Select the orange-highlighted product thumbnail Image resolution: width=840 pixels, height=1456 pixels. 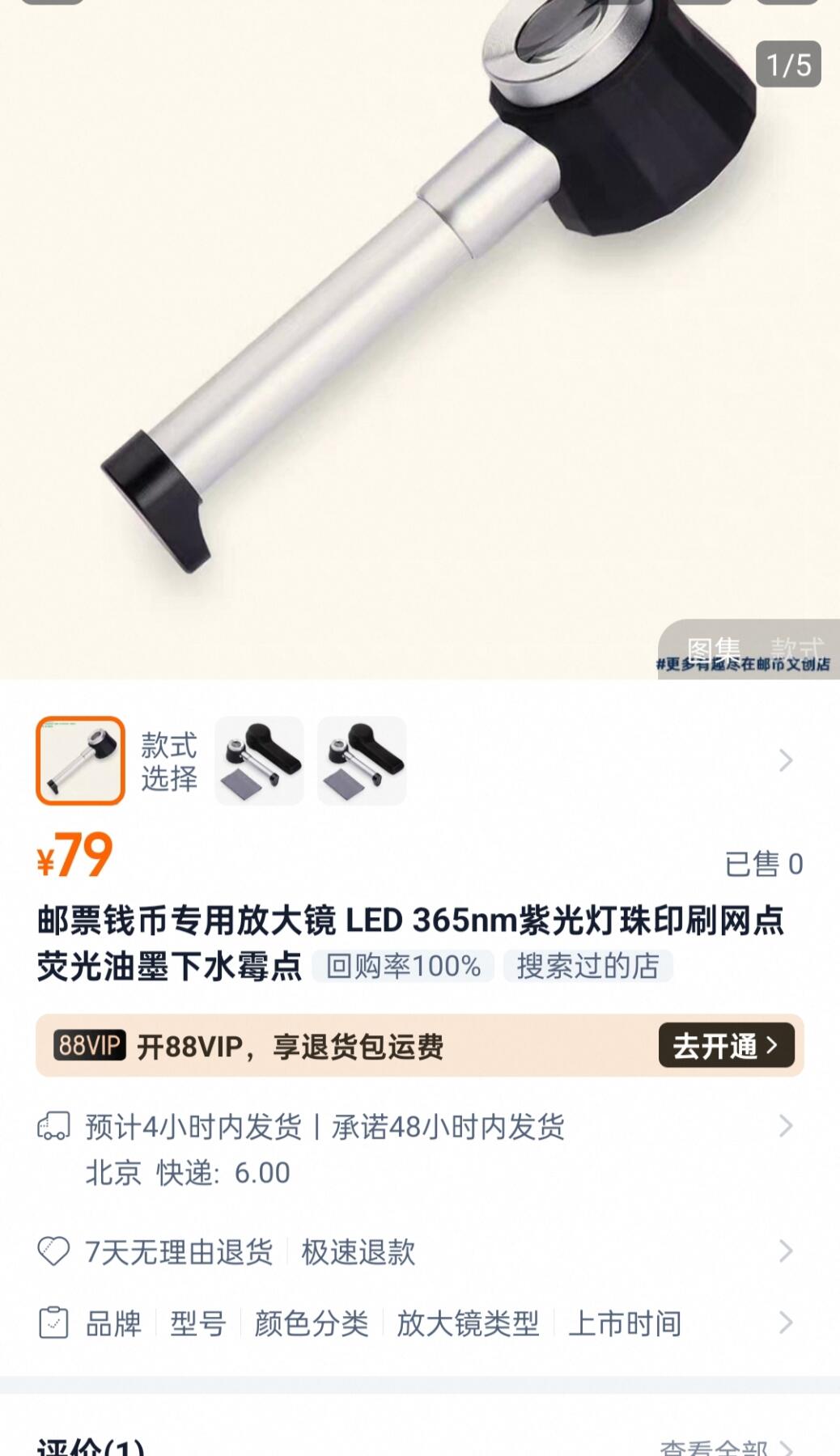point(80,760)
